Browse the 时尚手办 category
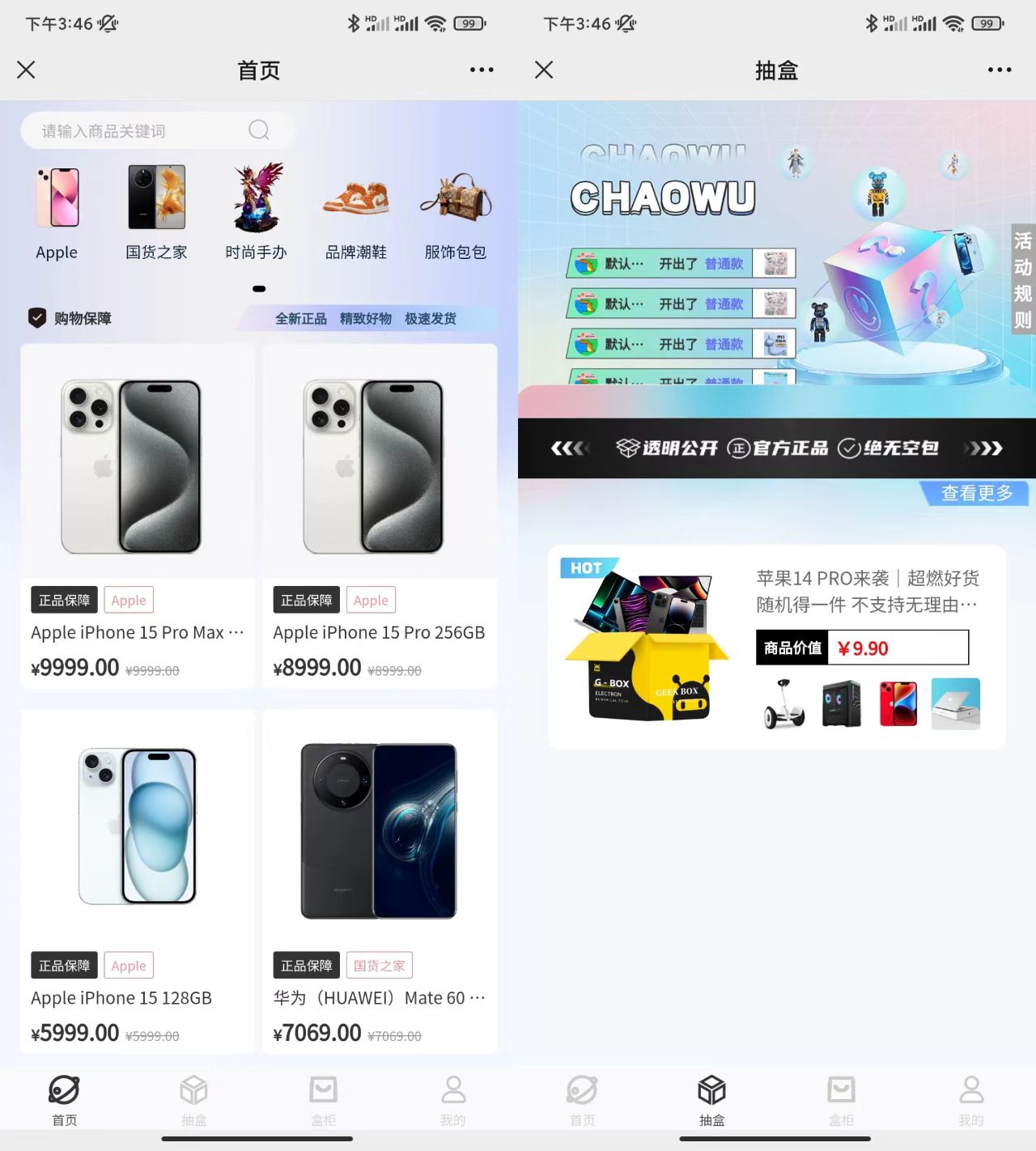This screenshot has width=1036, height=1151. pyautogui.click(x=257, y=214)
